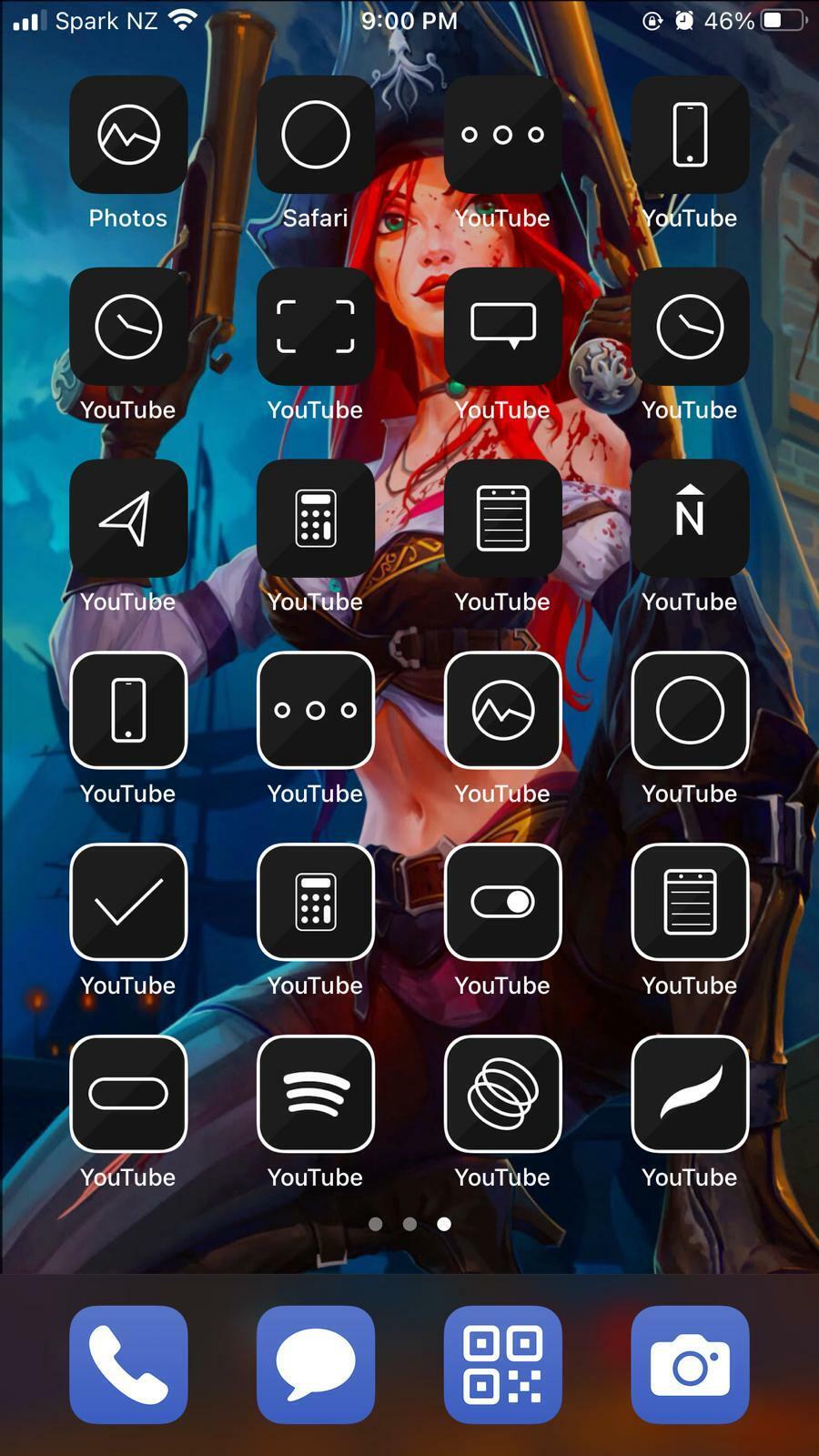Open Messages from the dock
Screen dimensions: 819x1456
(315, 1364)
